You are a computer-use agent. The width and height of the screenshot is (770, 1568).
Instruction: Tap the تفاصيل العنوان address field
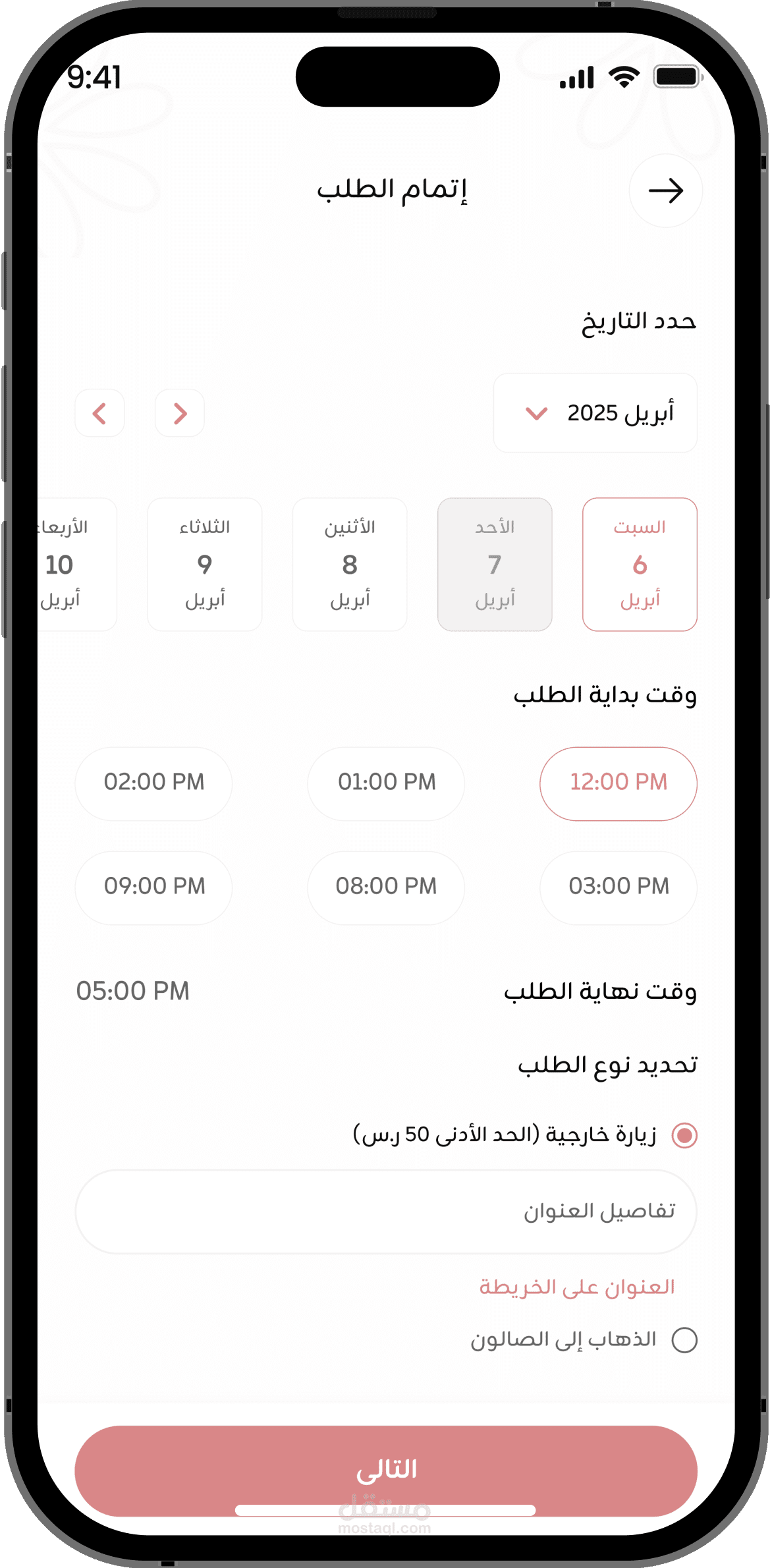tap(386, 1212)
